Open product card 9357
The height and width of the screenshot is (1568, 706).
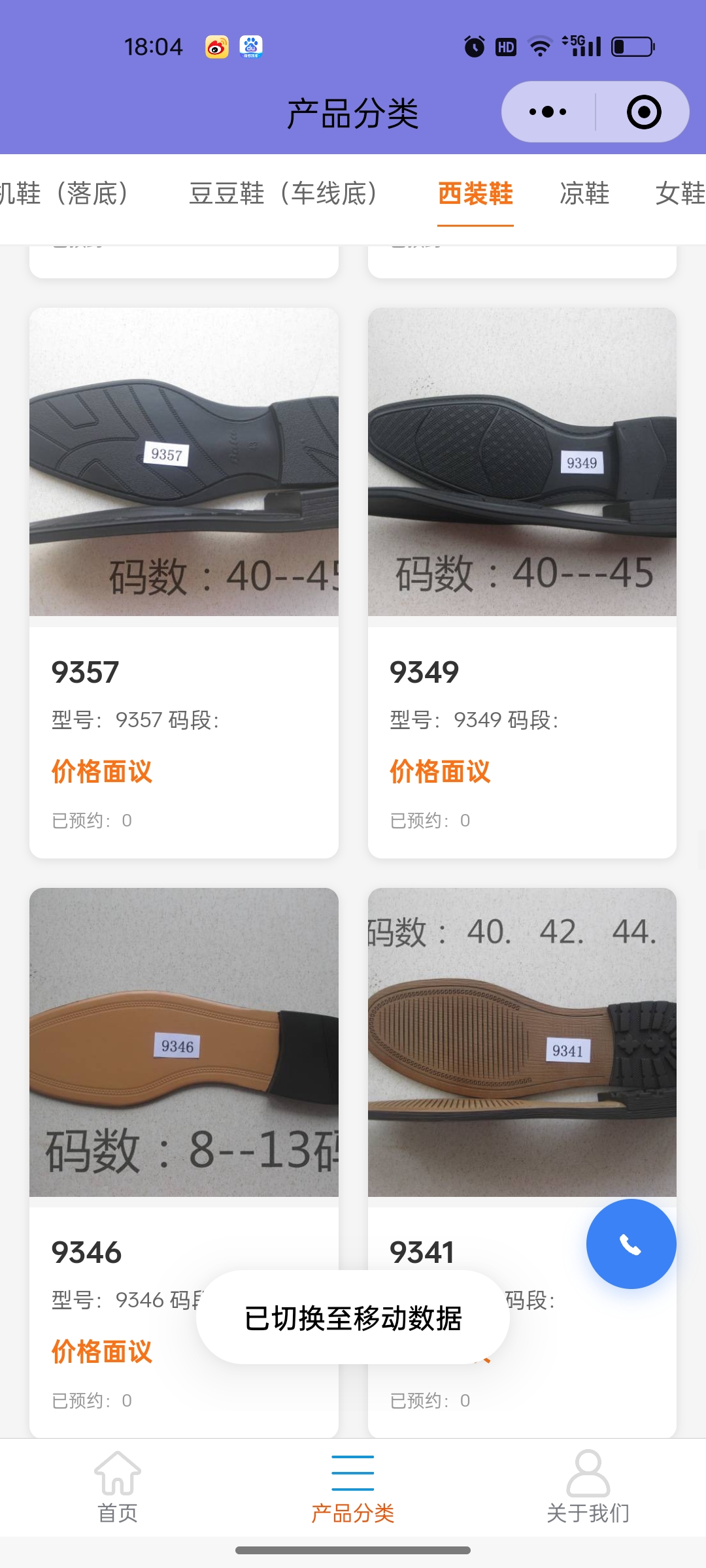[x=184, y=581]
